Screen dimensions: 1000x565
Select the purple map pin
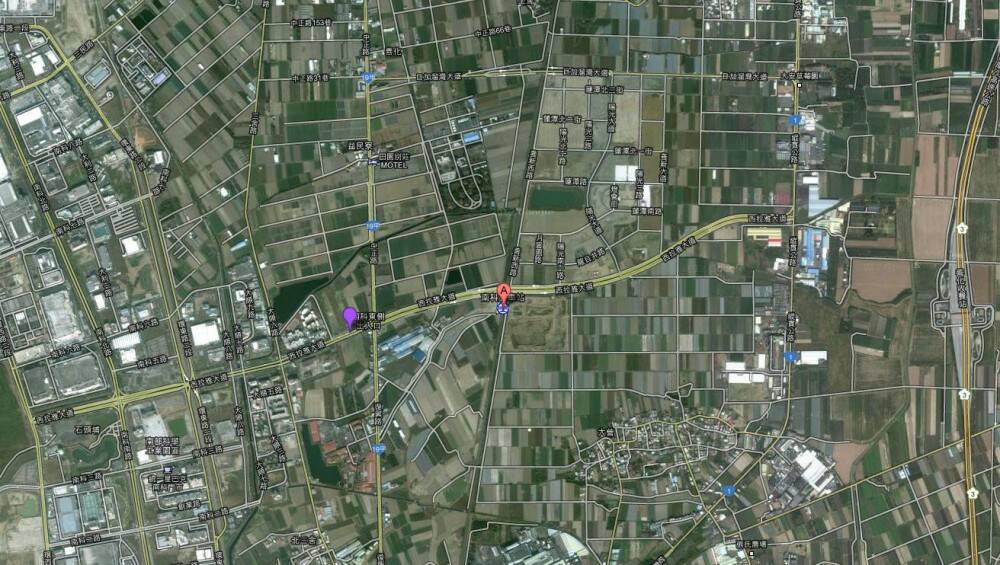click(x=350, y=317)
